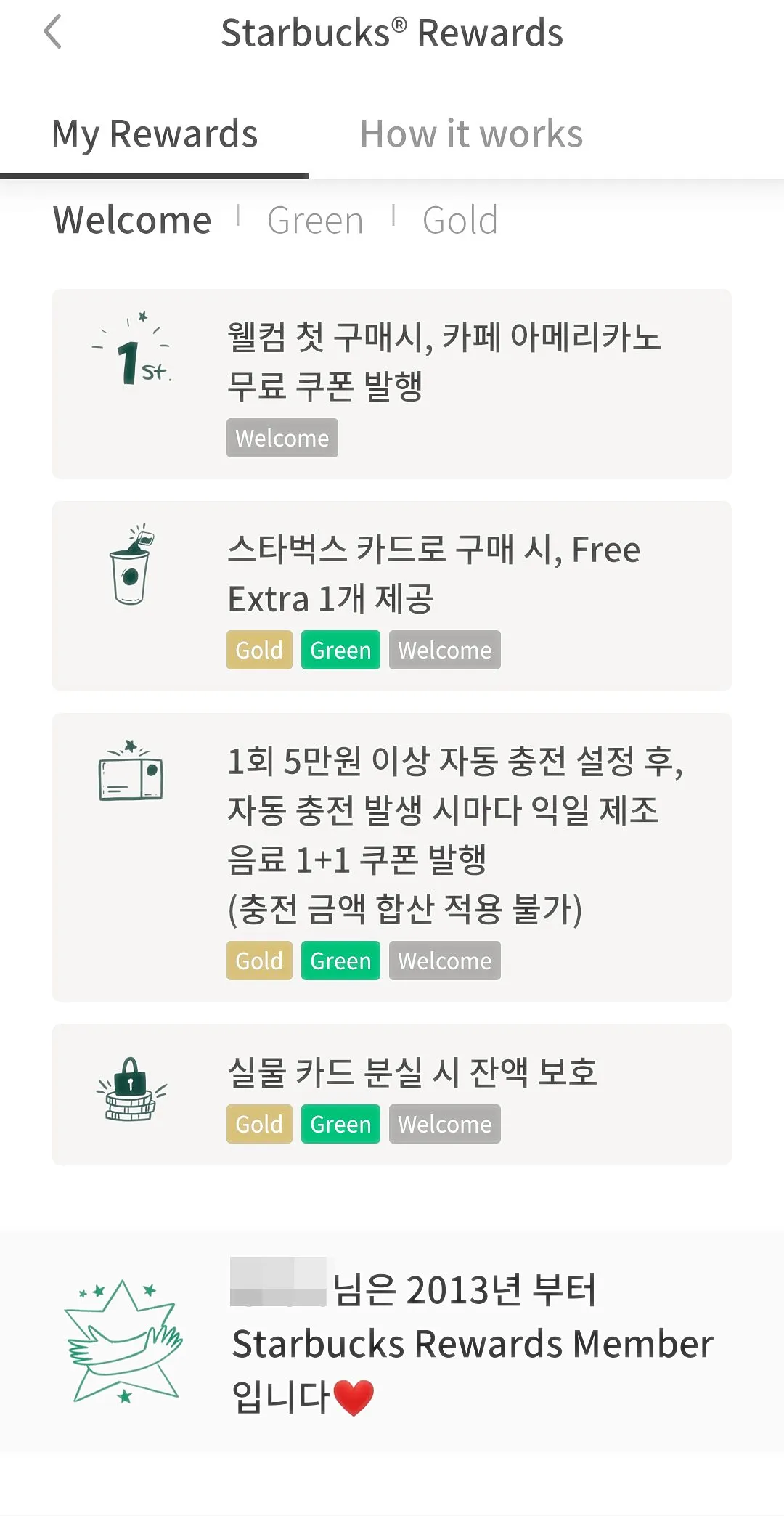The width and height of the screenshot is (784, 1516).
Task: Switch to the My Rewards tab
Action: pos(155,133)
